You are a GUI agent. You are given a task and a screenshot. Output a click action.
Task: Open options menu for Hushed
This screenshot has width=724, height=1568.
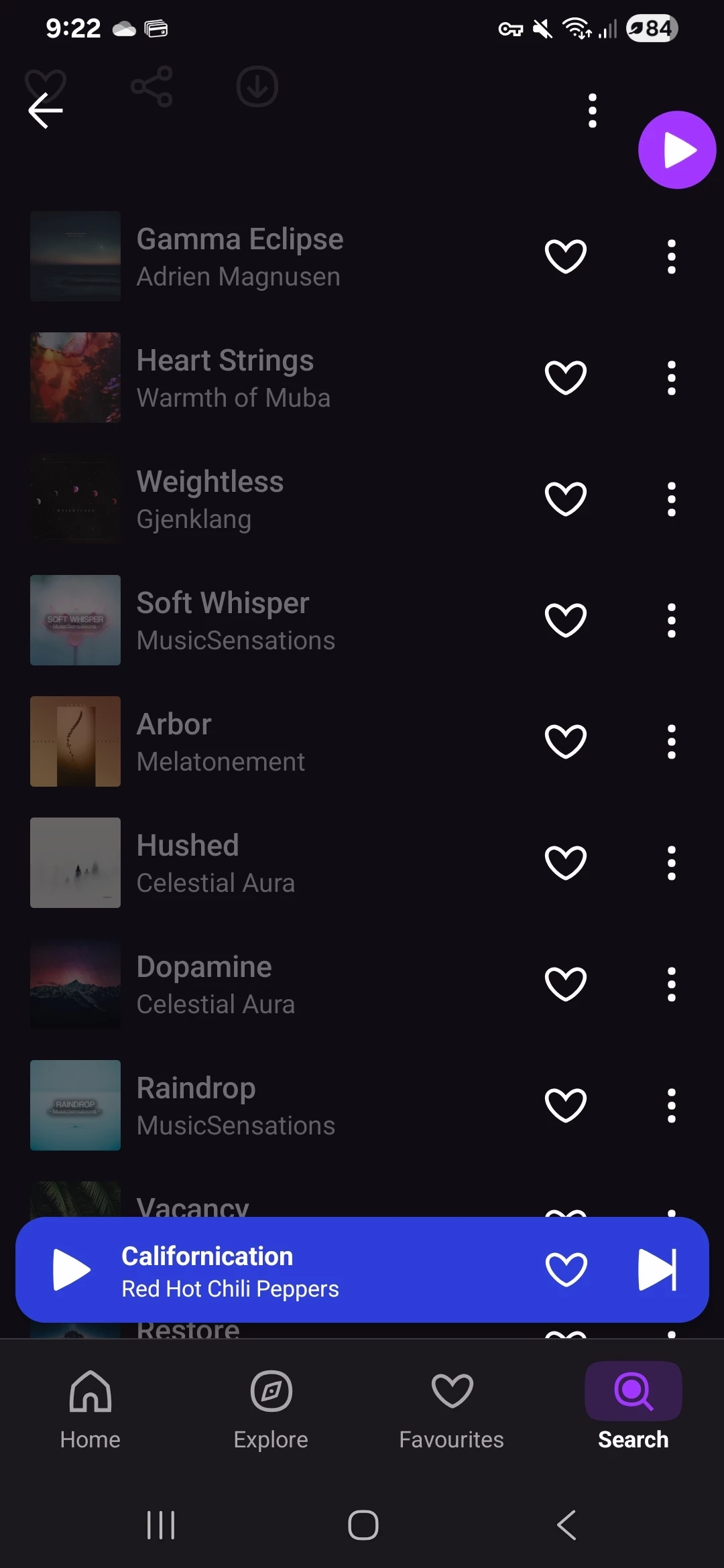click(671, 863)
